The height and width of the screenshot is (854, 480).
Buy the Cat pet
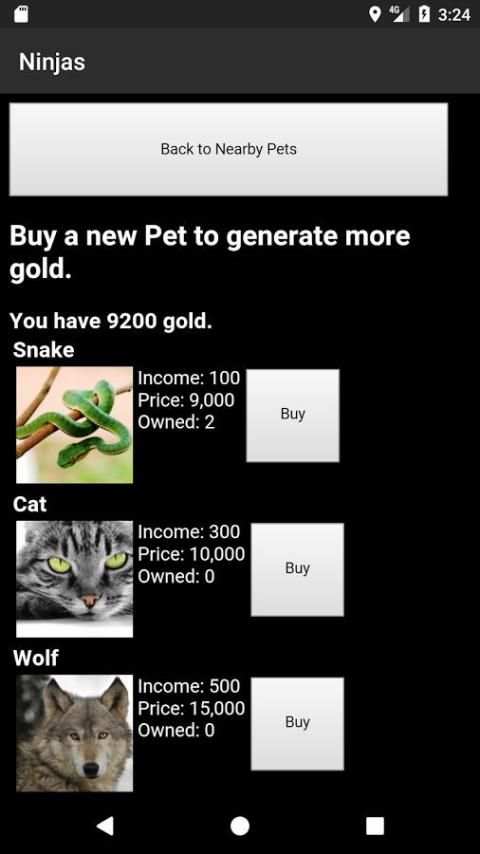pyautogui.click(x=297, y=569)
